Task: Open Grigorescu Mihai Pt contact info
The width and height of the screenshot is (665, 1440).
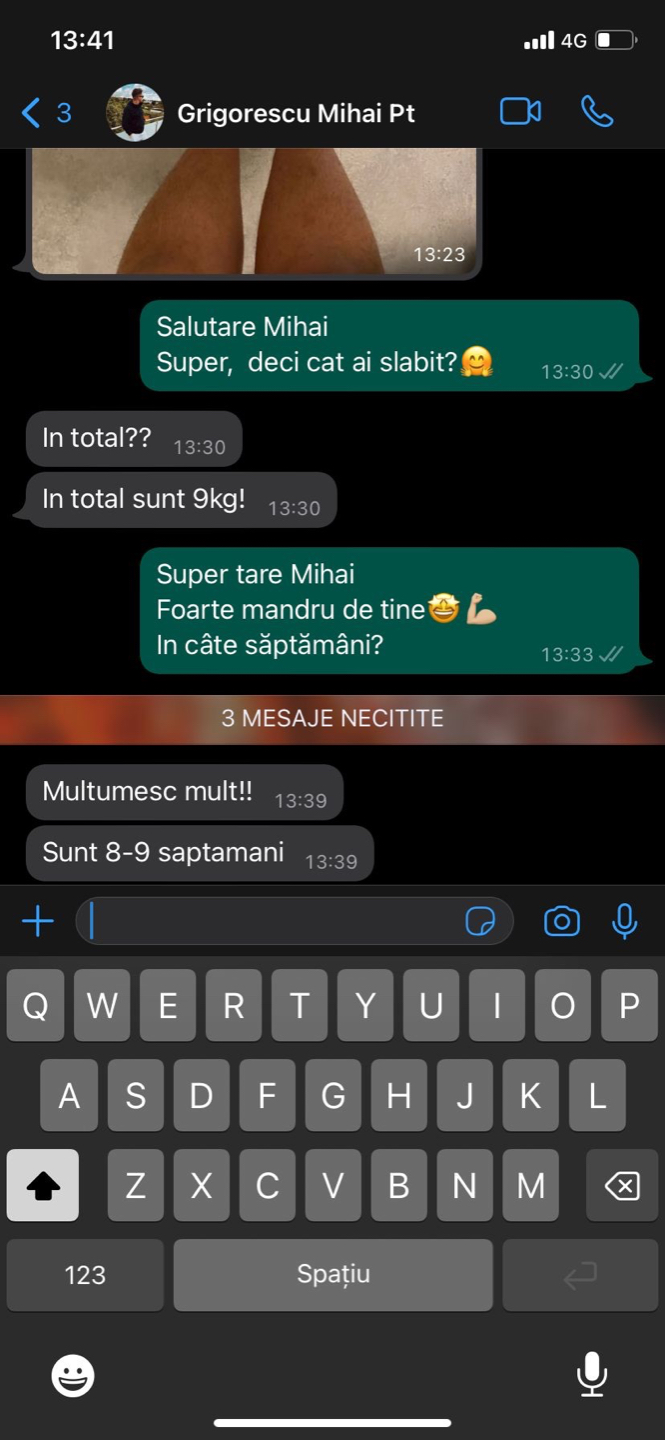Action: coord(295,113)
